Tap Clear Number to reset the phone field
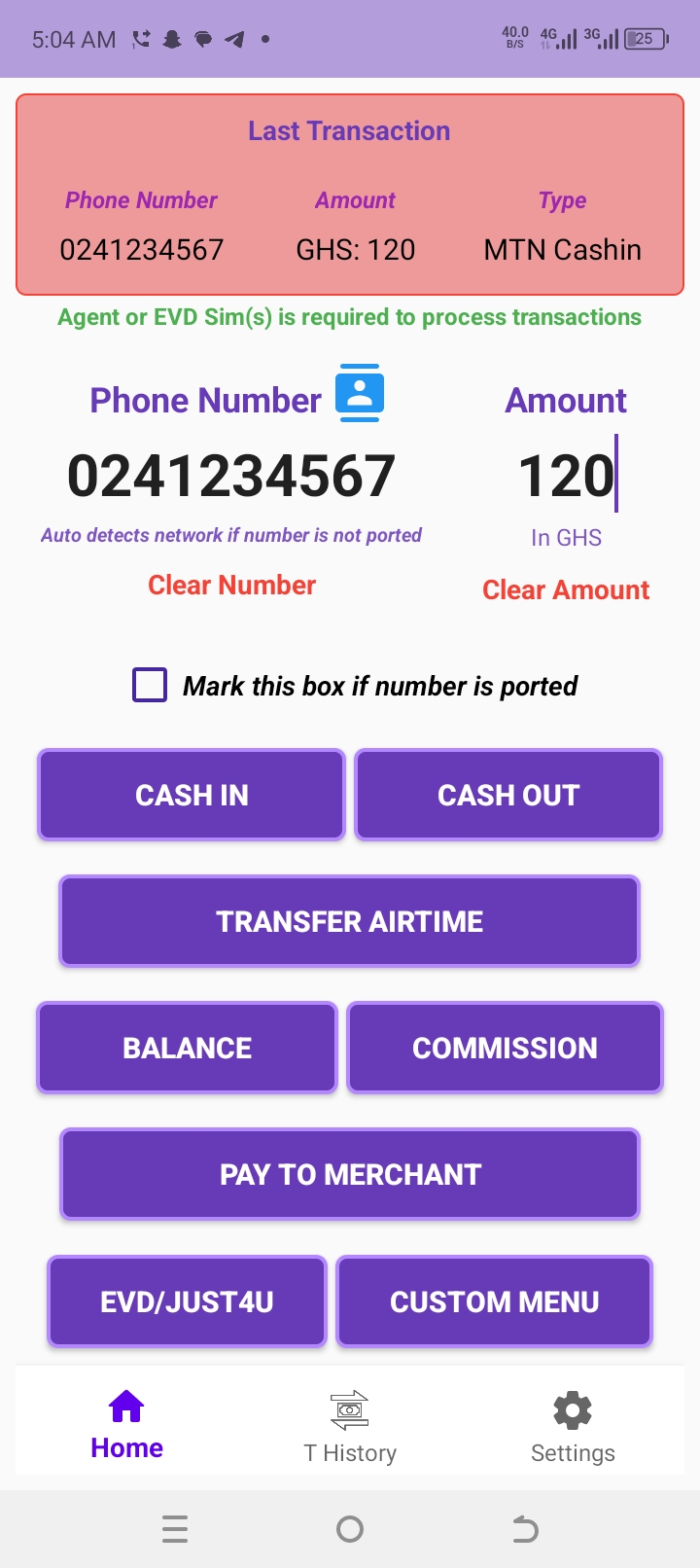This screenshot has height=1568, width=700. 230,585
